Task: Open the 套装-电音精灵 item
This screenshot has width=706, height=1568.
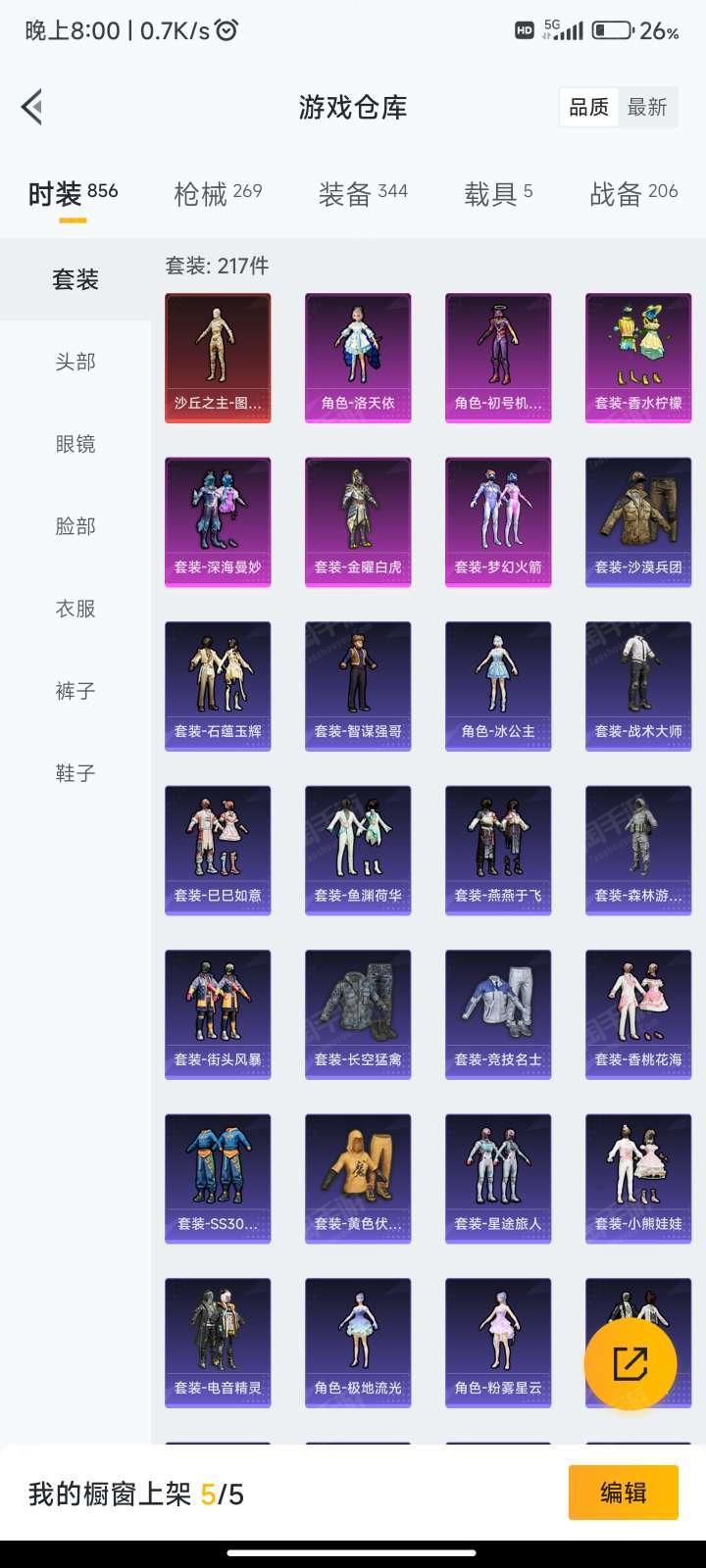Action: 218,1343
